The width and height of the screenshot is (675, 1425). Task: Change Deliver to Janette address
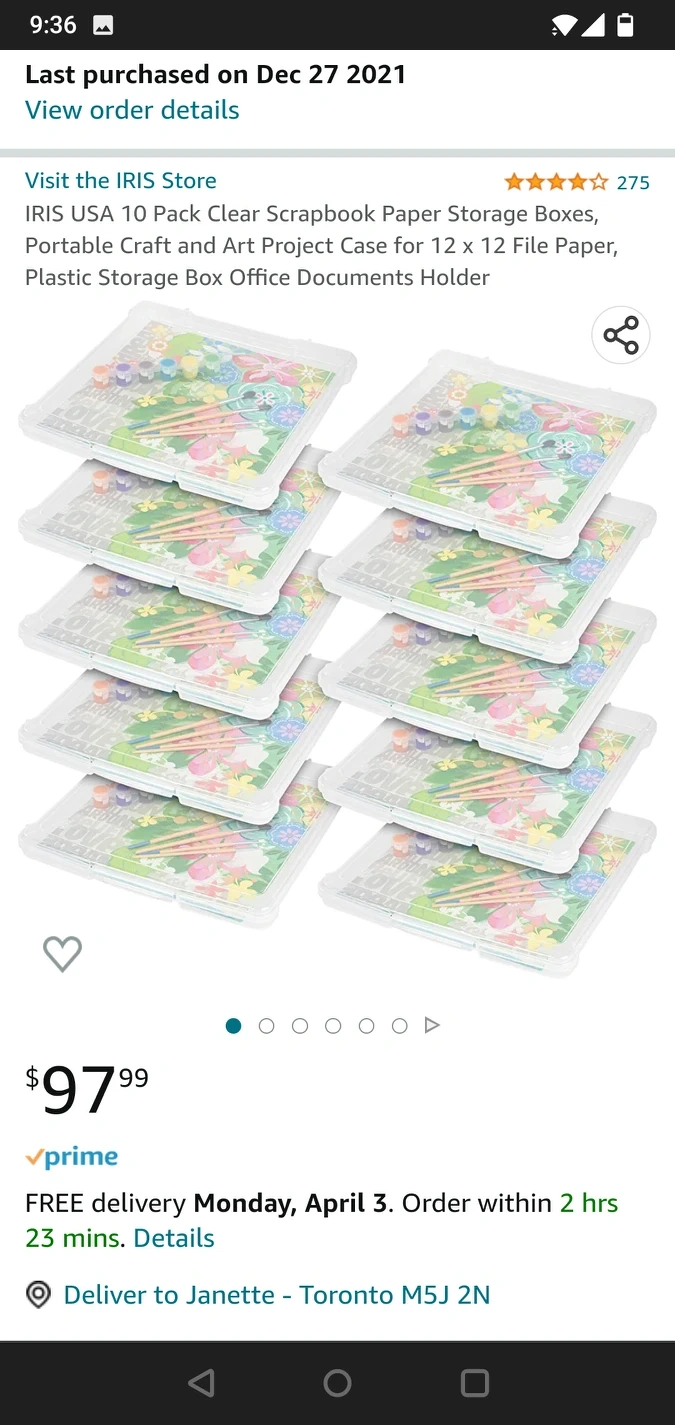click(x=276, y=1295)
